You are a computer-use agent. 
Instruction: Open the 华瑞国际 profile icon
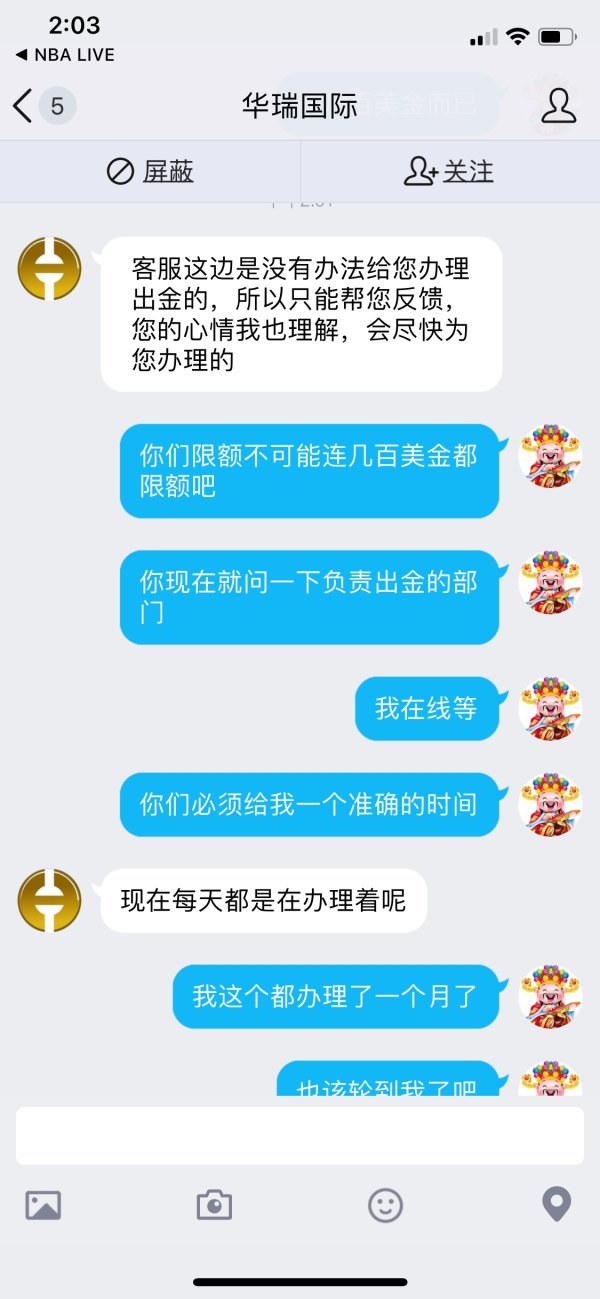558,106
